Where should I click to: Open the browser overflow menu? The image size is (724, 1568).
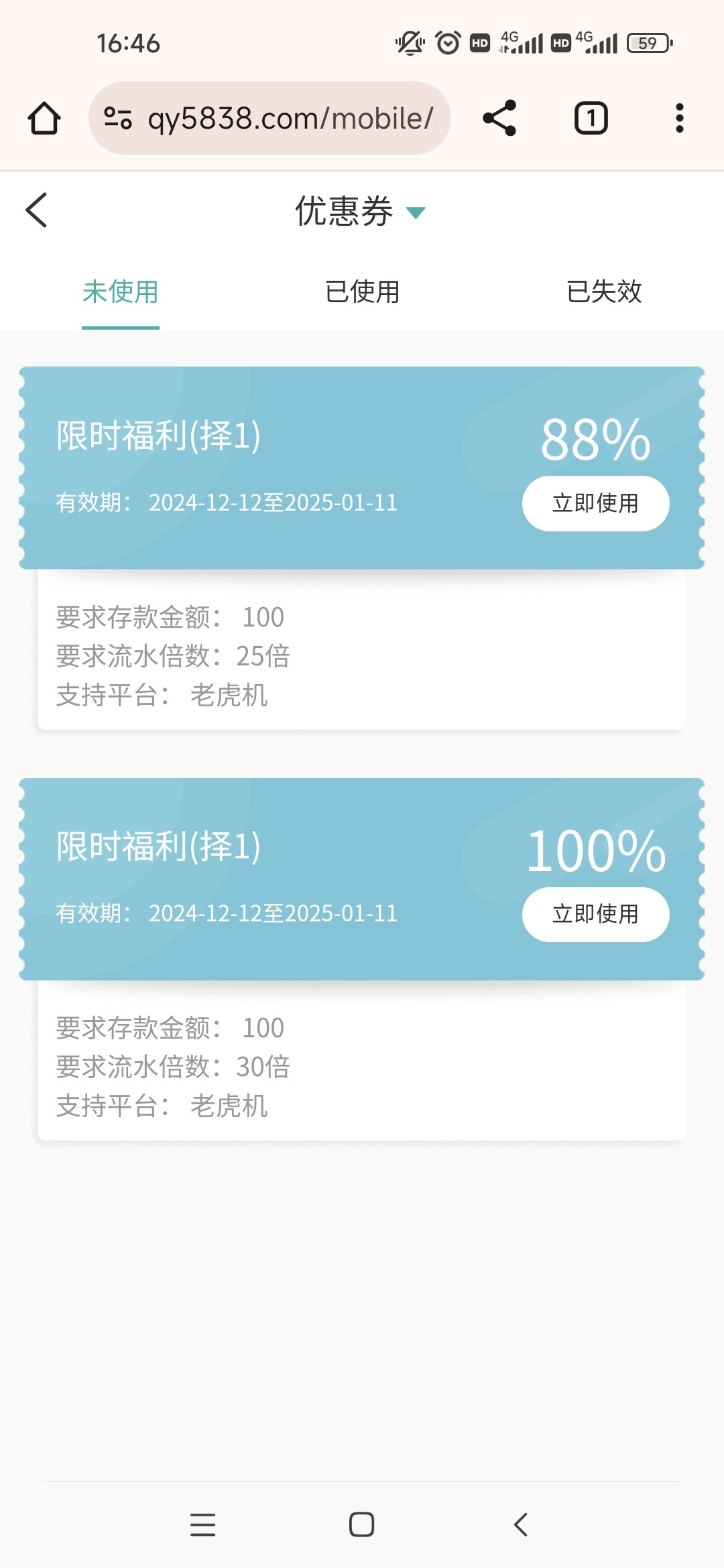pos(679,119)
